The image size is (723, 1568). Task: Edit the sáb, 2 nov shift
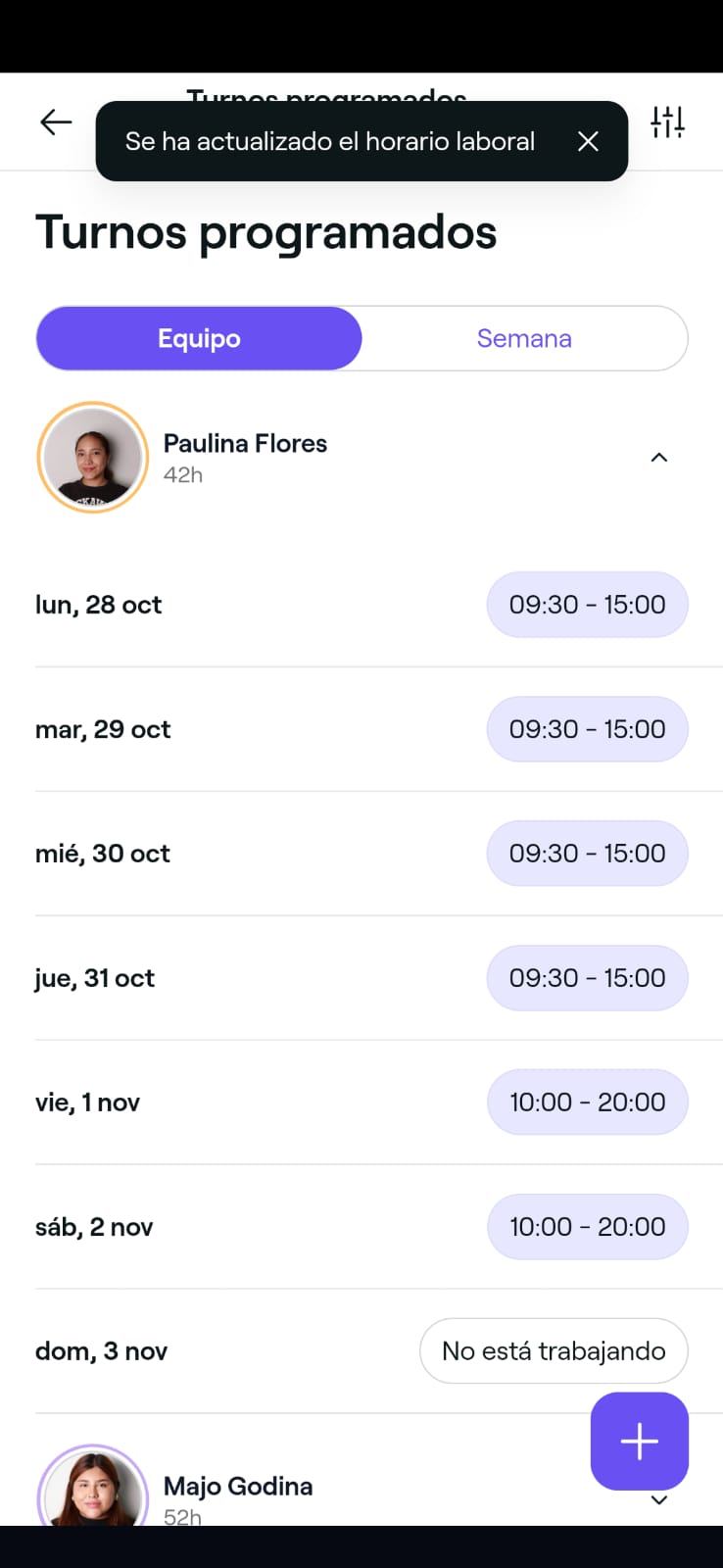[587, 1227]
